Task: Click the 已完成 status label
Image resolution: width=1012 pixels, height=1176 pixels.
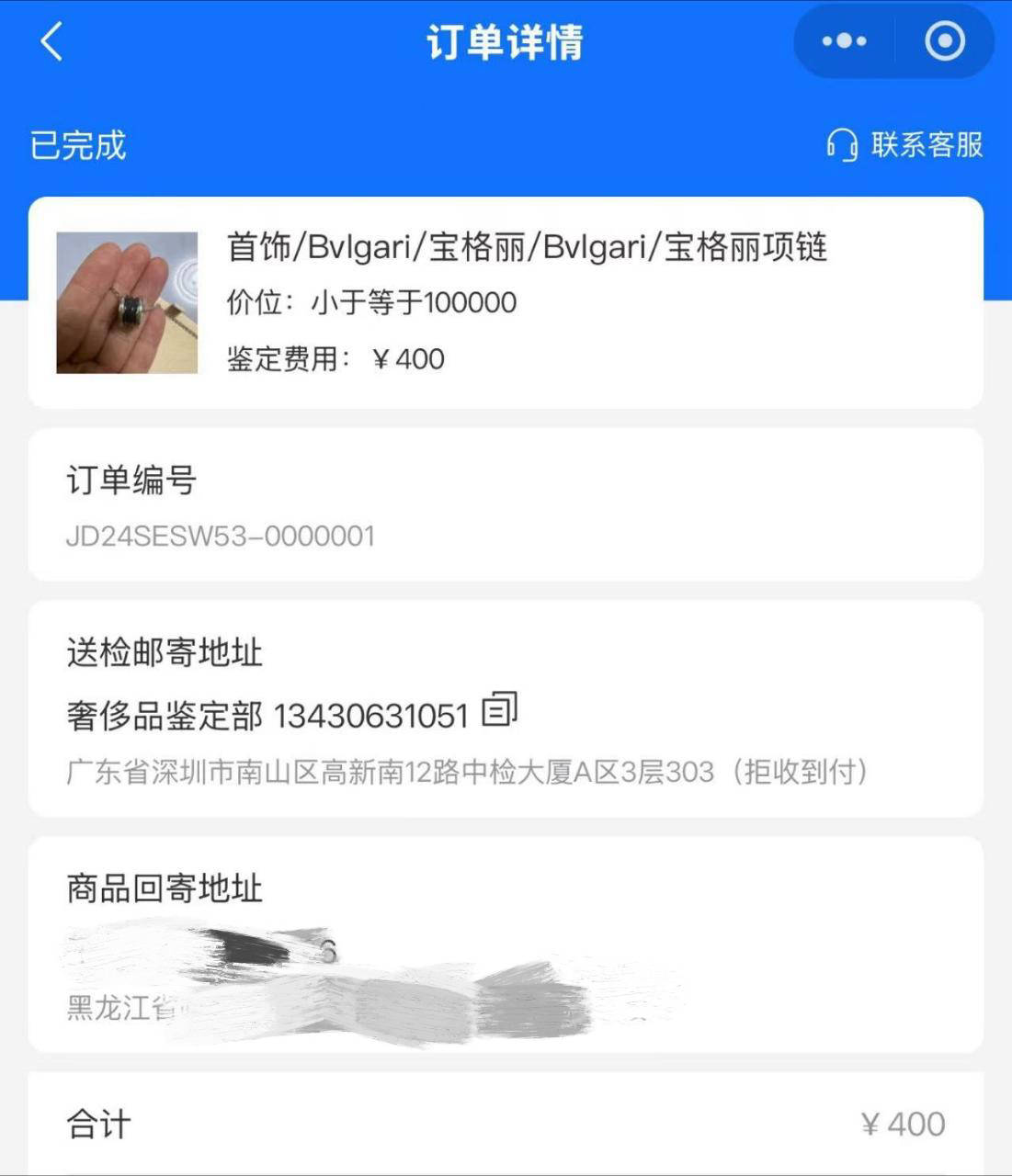Action: click(x=76, y=143)
